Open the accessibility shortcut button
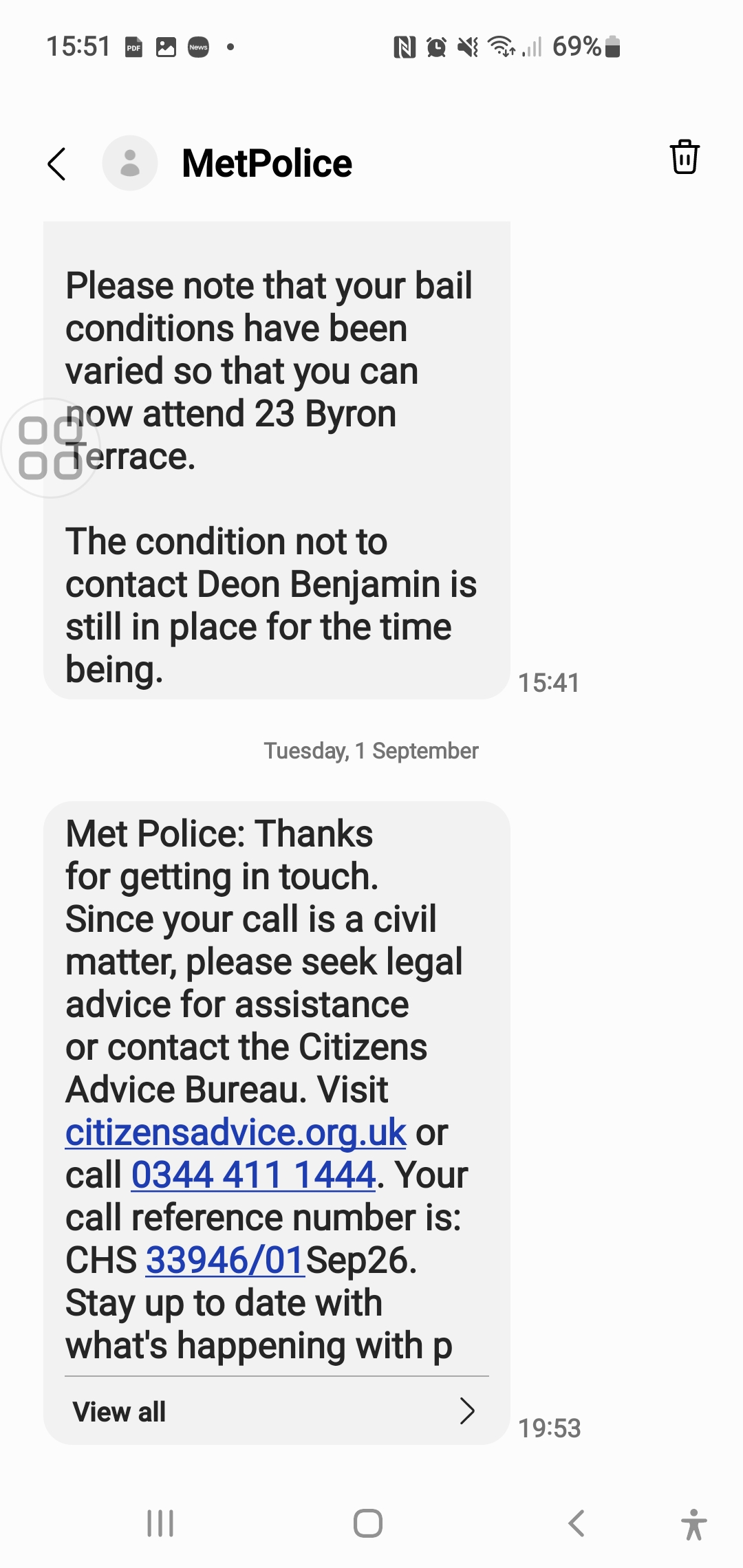This screenshot has height=1568, width=743. pyautogui.click(x=694, y=1524)
